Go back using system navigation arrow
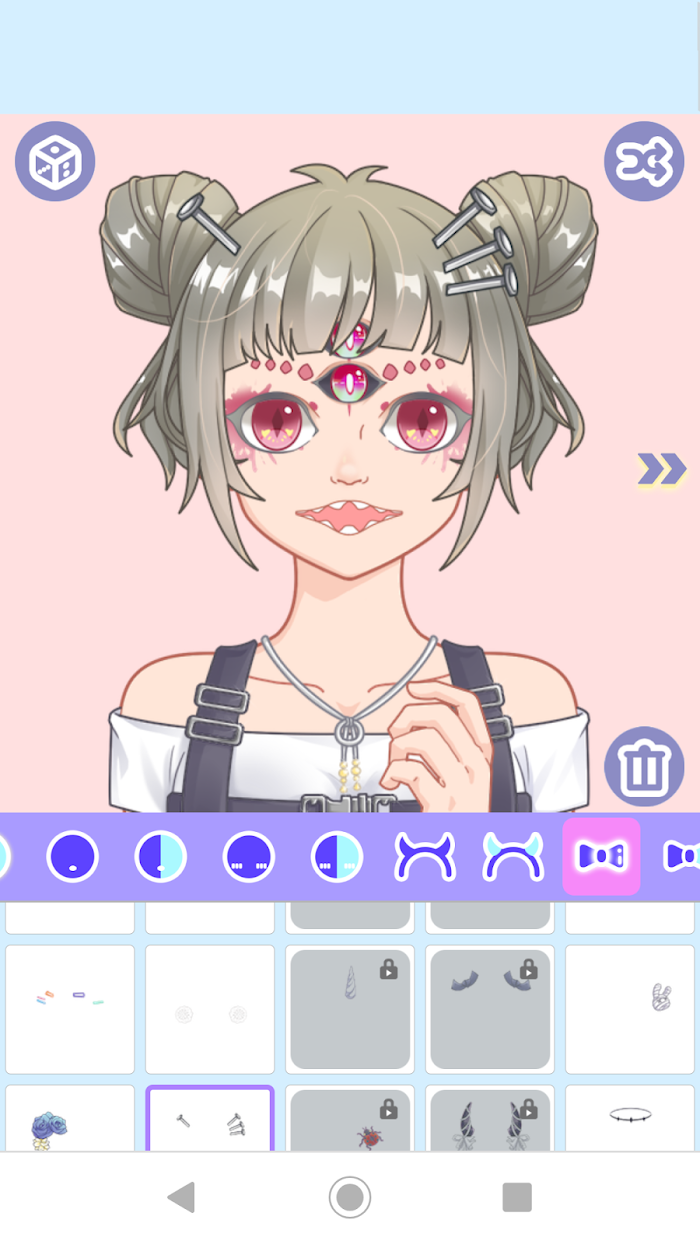Screen dimensions: 700x1244 click(x=181, y=1197)
